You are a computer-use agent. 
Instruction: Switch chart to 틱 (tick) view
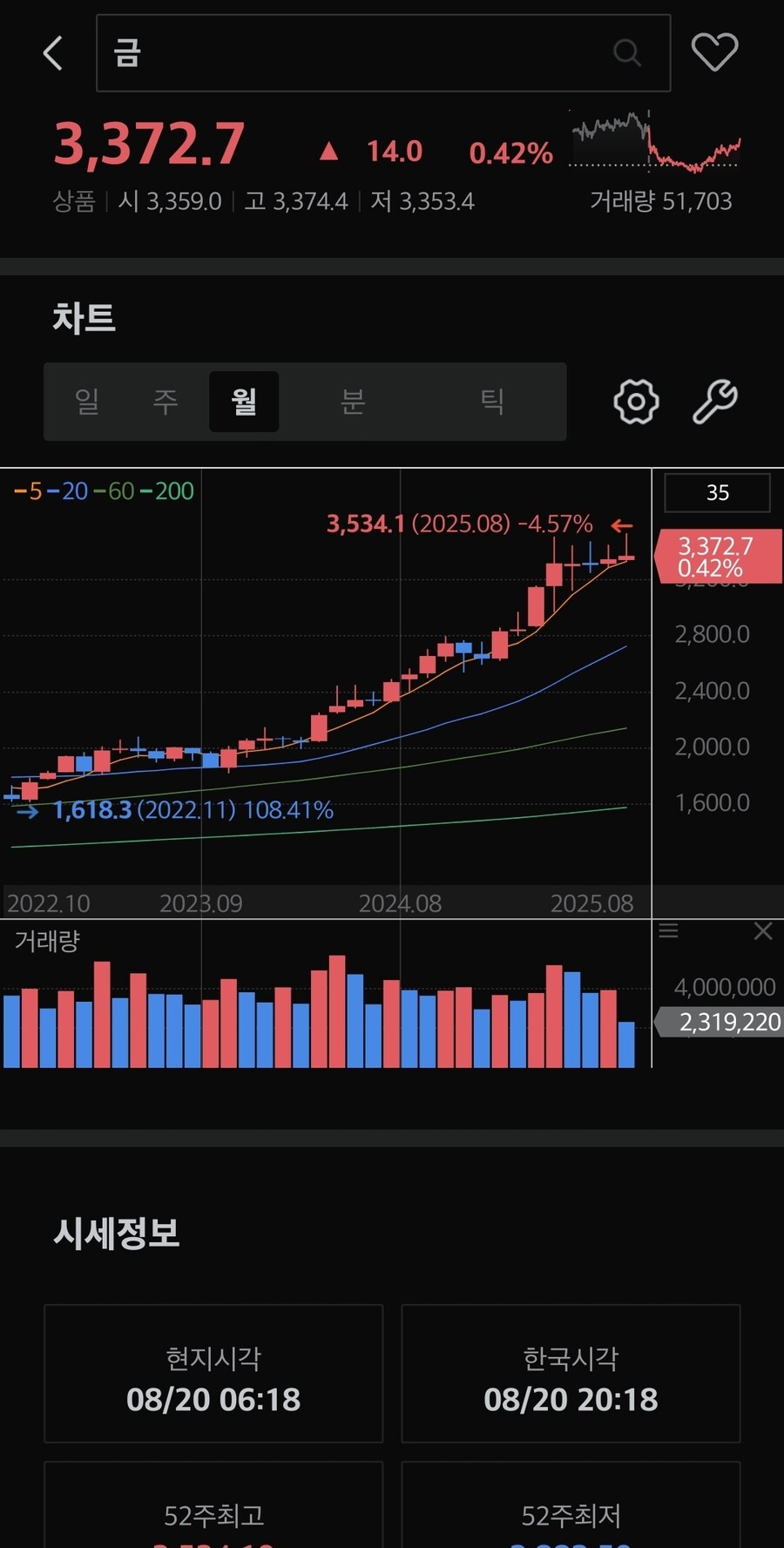[x=492, y=402]
